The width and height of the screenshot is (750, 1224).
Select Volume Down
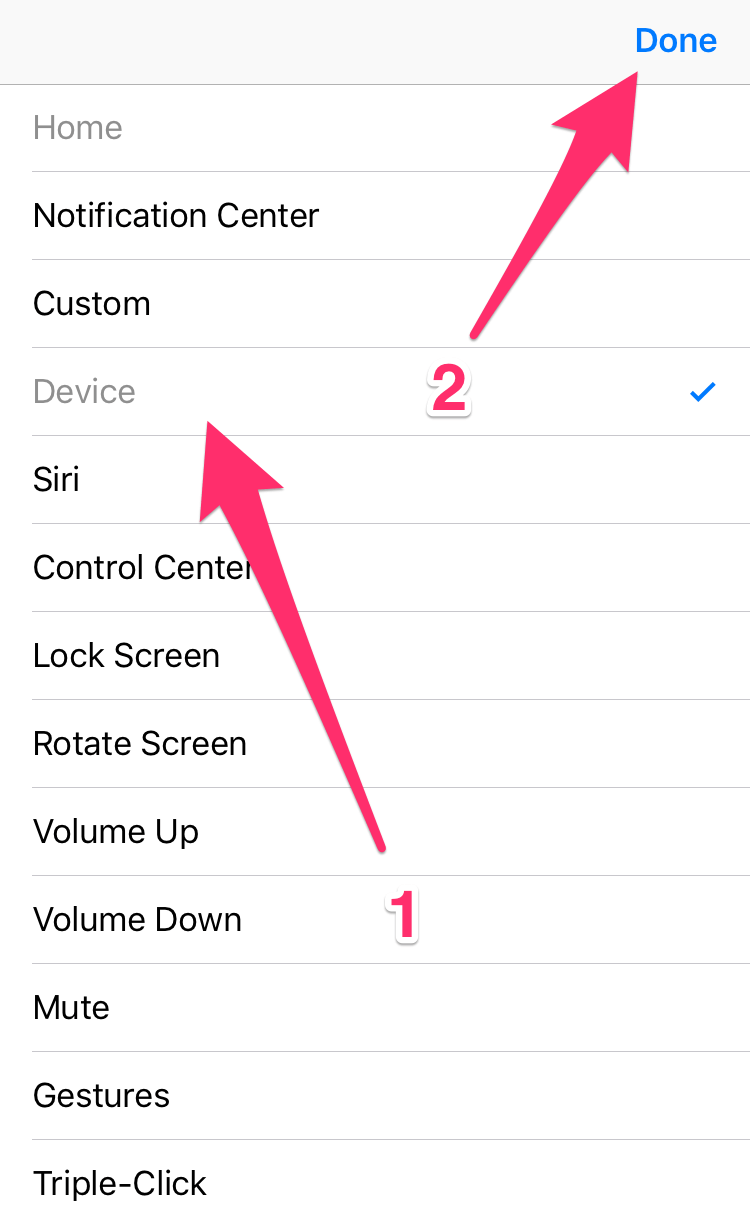pos(375,920)
